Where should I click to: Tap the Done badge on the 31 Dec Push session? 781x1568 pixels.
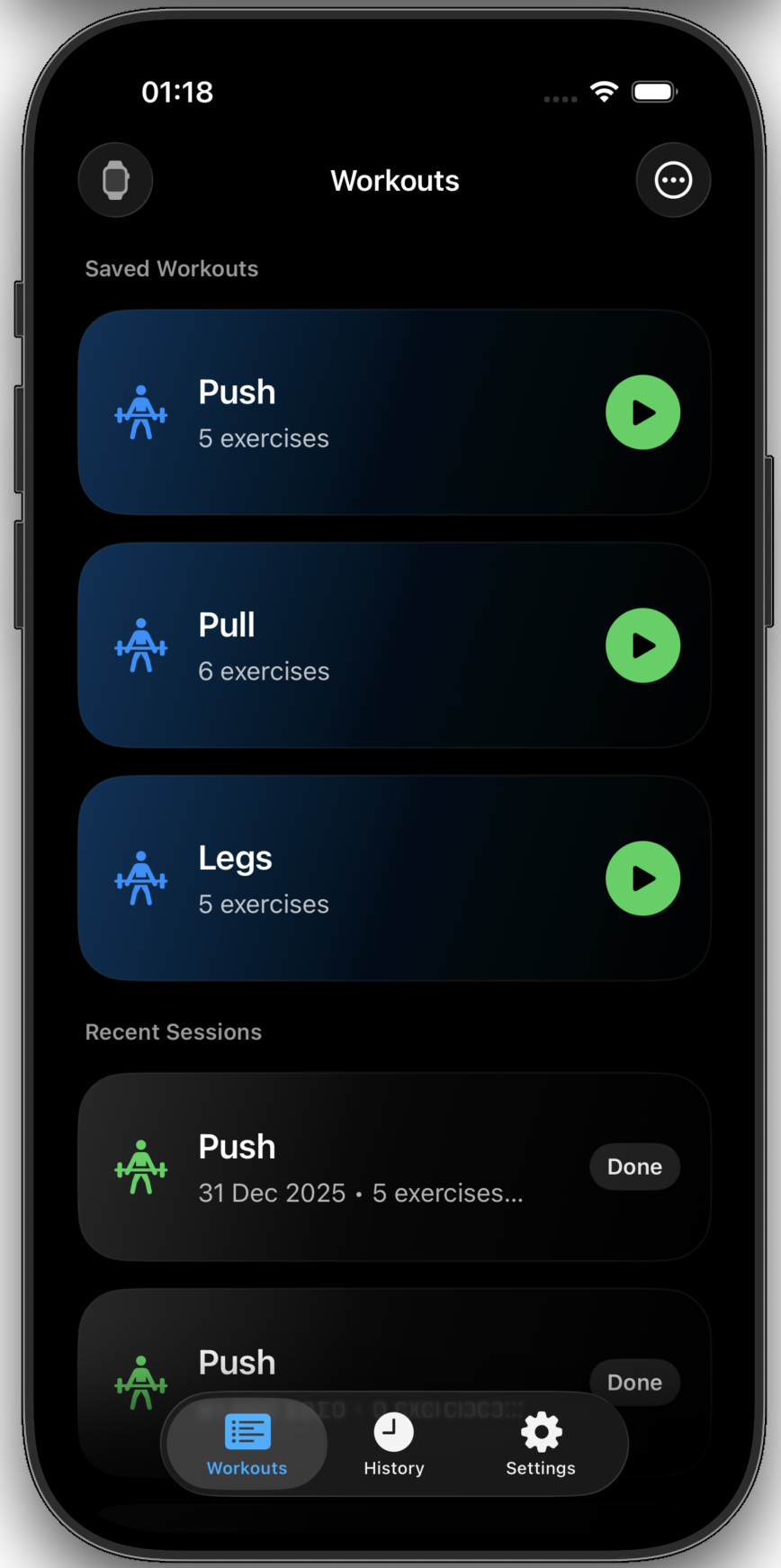click(634, 1167)
